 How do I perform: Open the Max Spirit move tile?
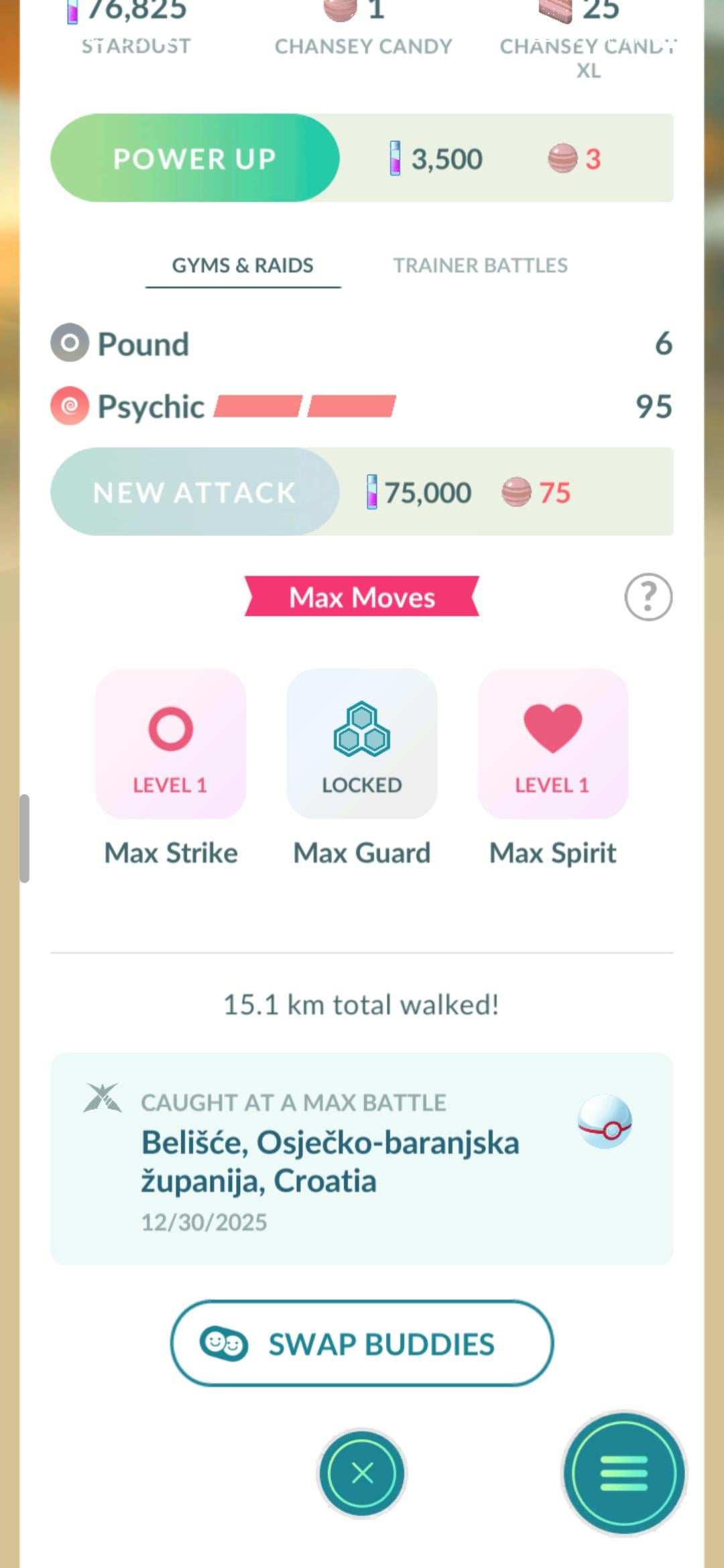[x=553, y=744]
